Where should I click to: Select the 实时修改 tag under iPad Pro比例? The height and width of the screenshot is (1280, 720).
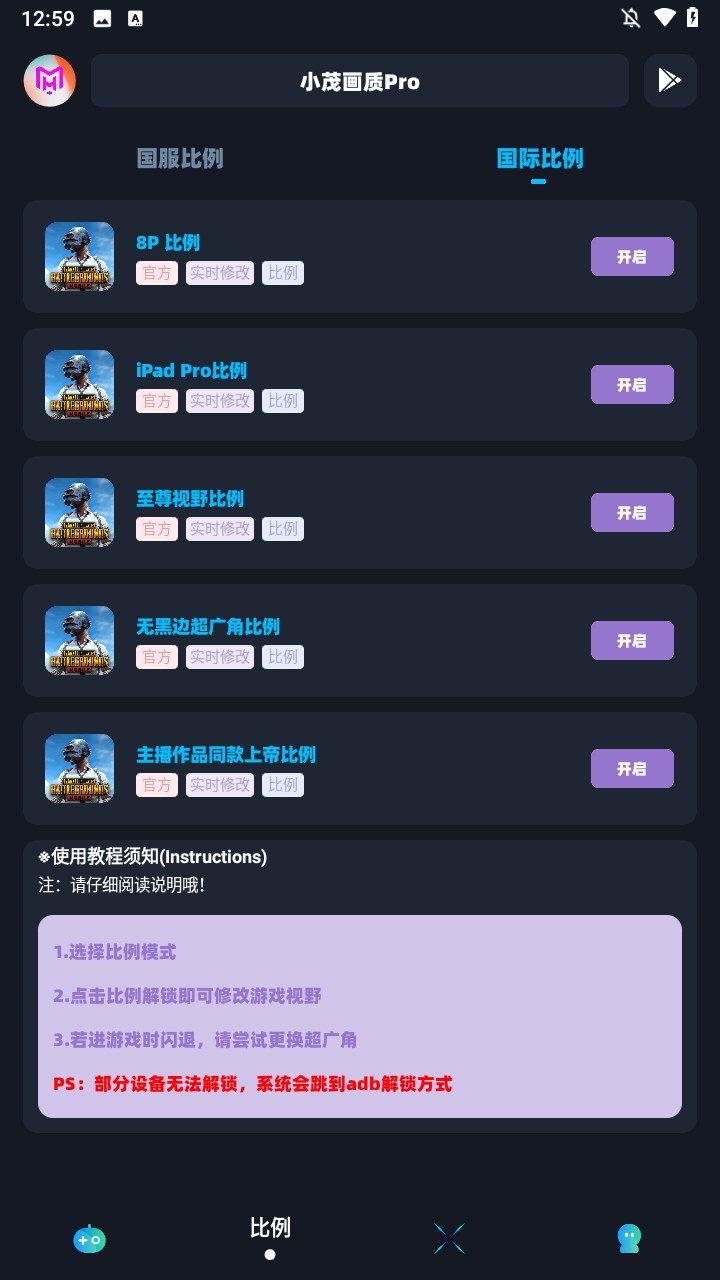[x=219, y=400]
